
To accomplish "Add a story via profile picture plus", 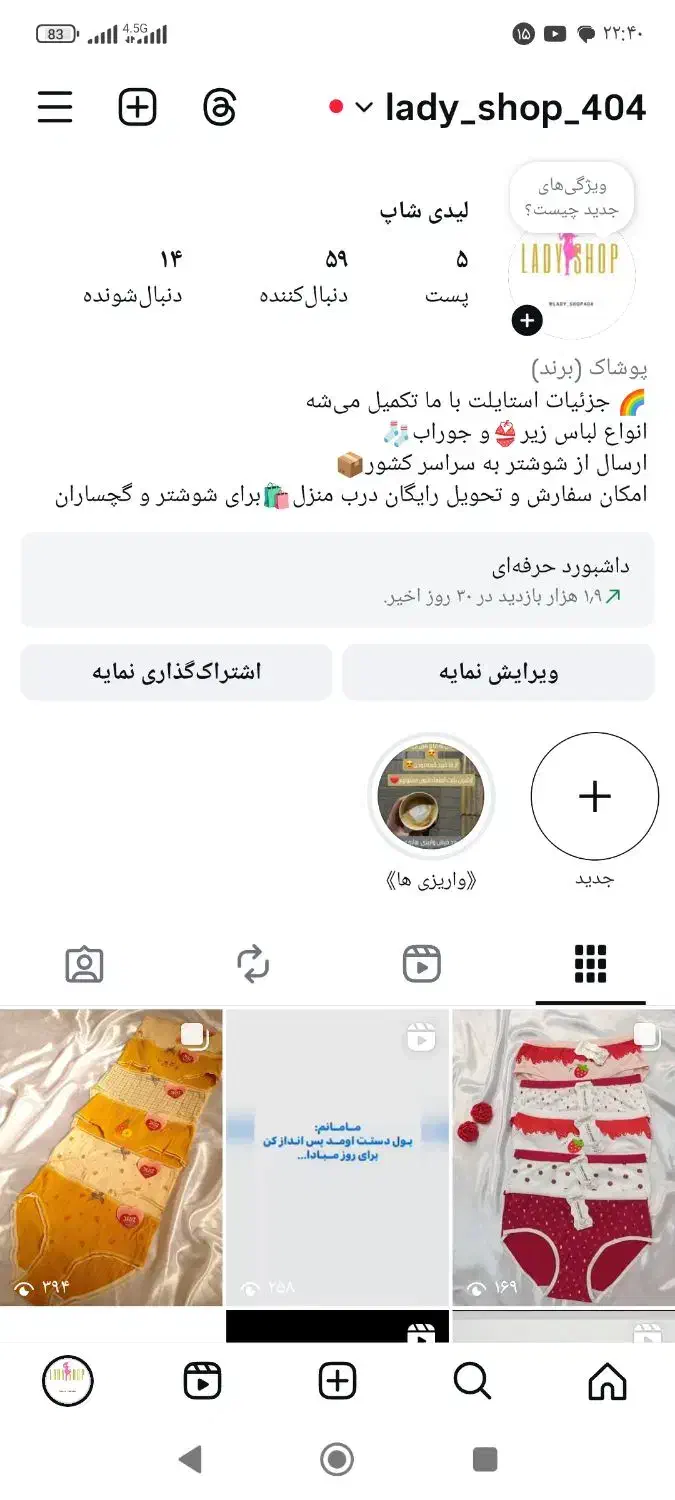I will pos(527,321).
